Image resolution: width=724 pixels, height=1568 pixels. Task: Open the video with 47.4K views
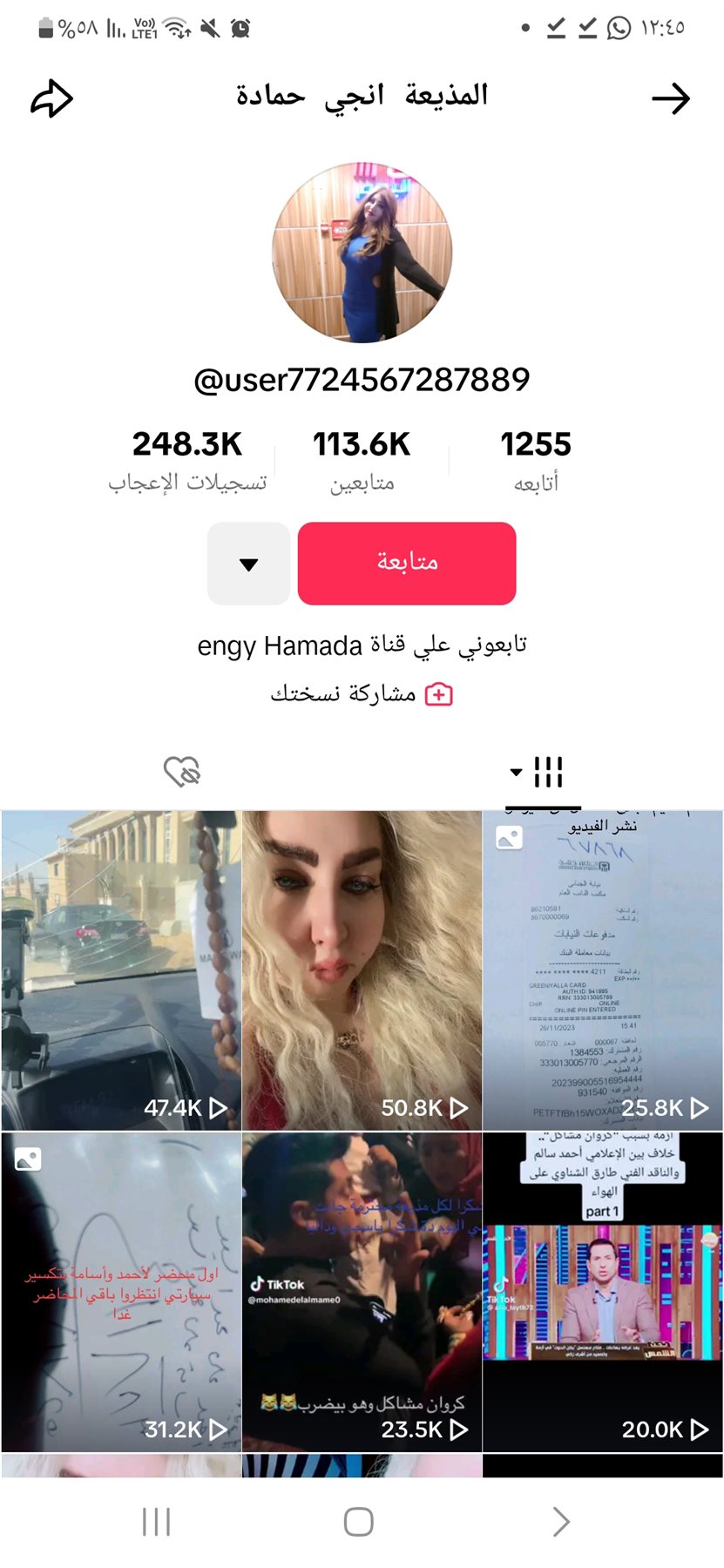point(121,970)
